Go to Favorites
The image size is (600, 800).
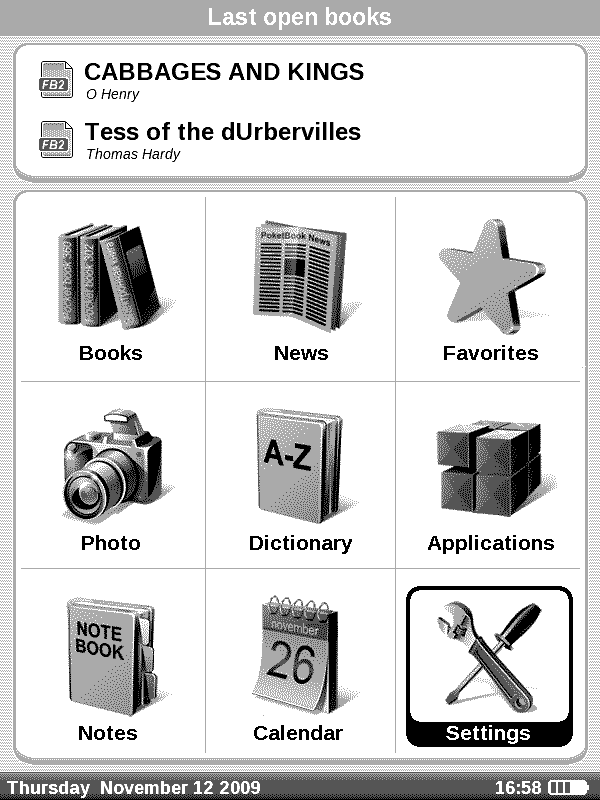point(490,292)
